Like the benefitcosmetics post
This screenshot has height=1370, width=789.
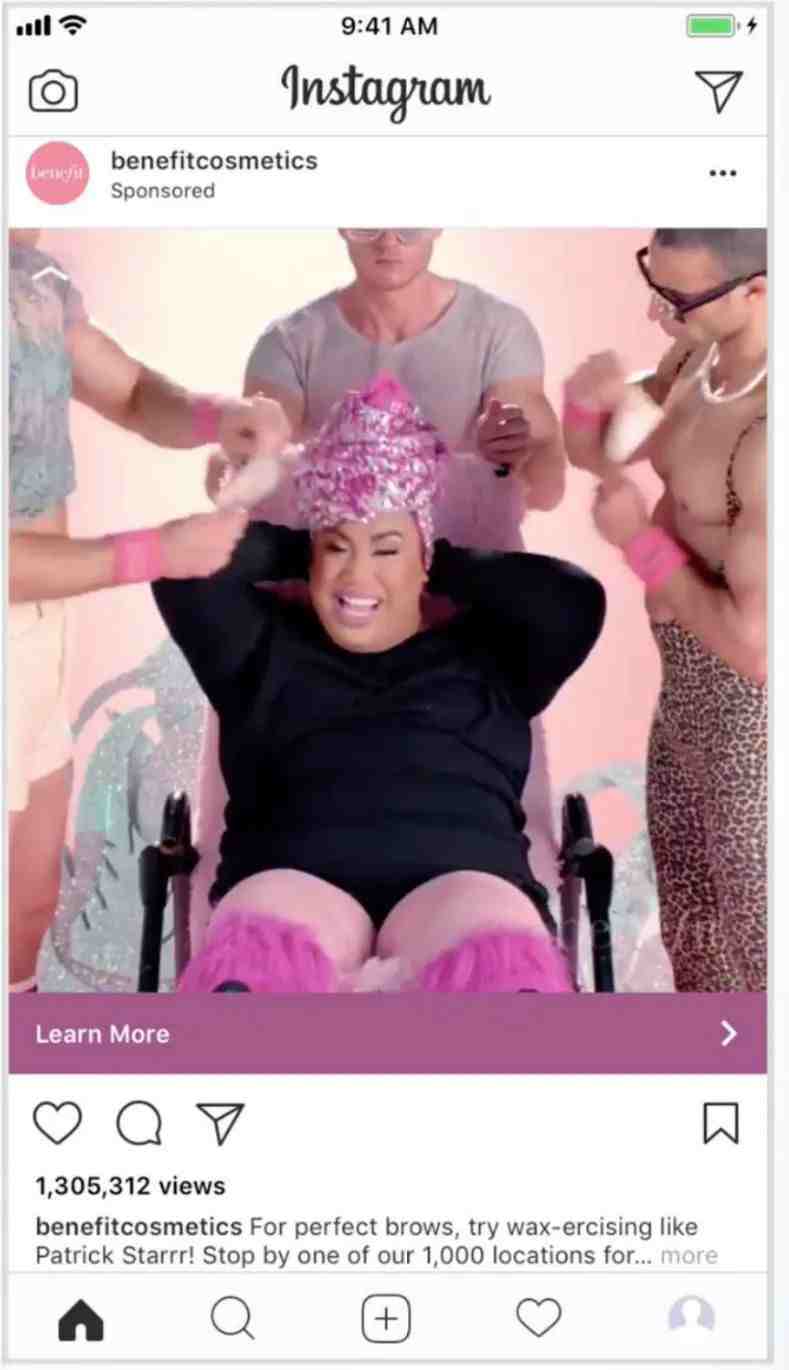[57, 1123]
